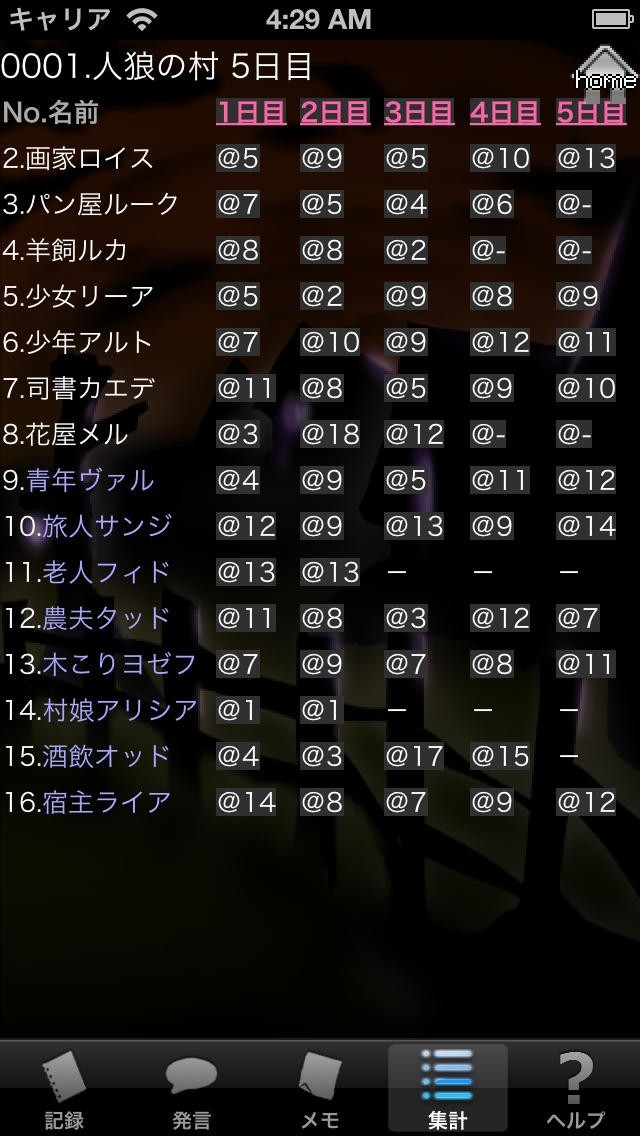The height and width of the screenshot is (1136, 640).
Task: Open player 酒飲オッド
Action: coord(106,756)
